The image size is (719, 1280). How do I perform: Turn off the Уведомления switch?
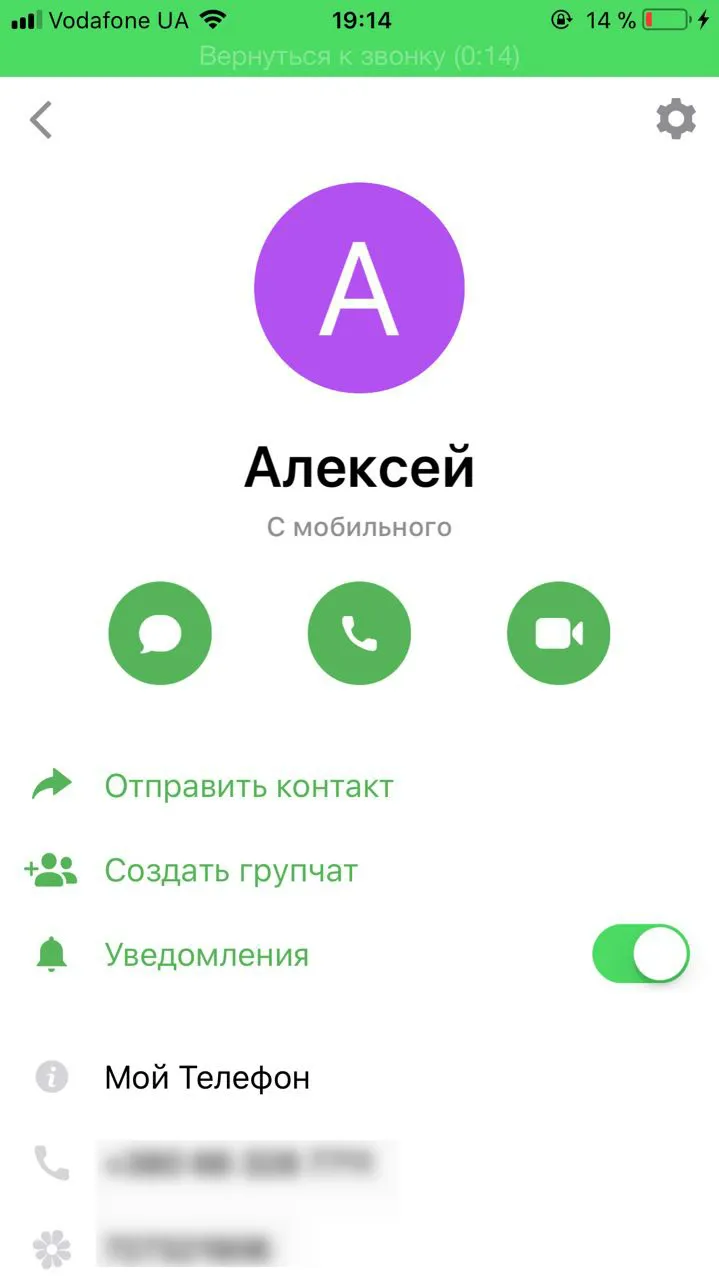pyautogui.click(x=641, y=954)
